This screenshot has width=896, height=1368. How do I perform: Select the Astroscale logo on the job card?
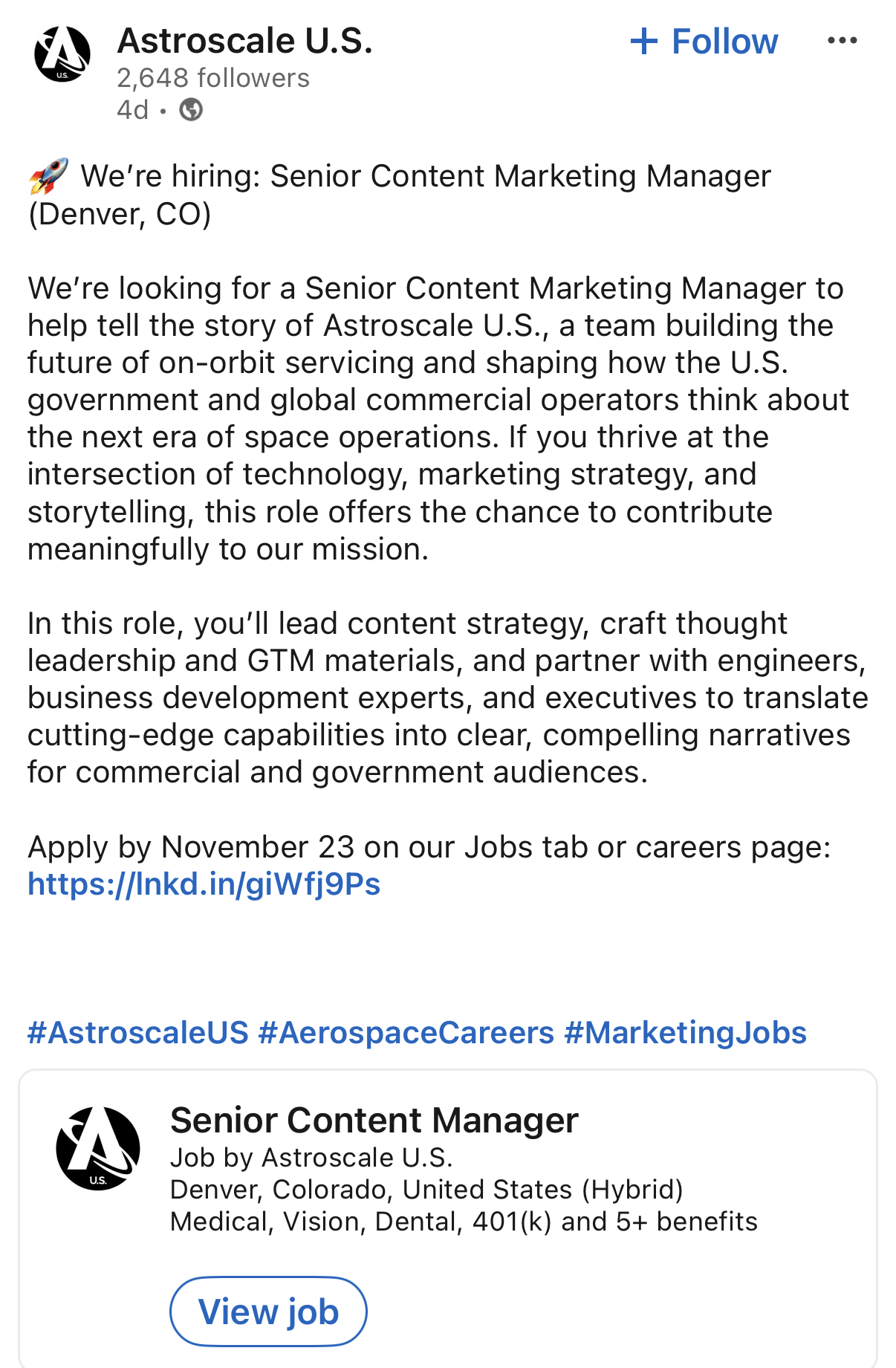tap(97, 1146)
